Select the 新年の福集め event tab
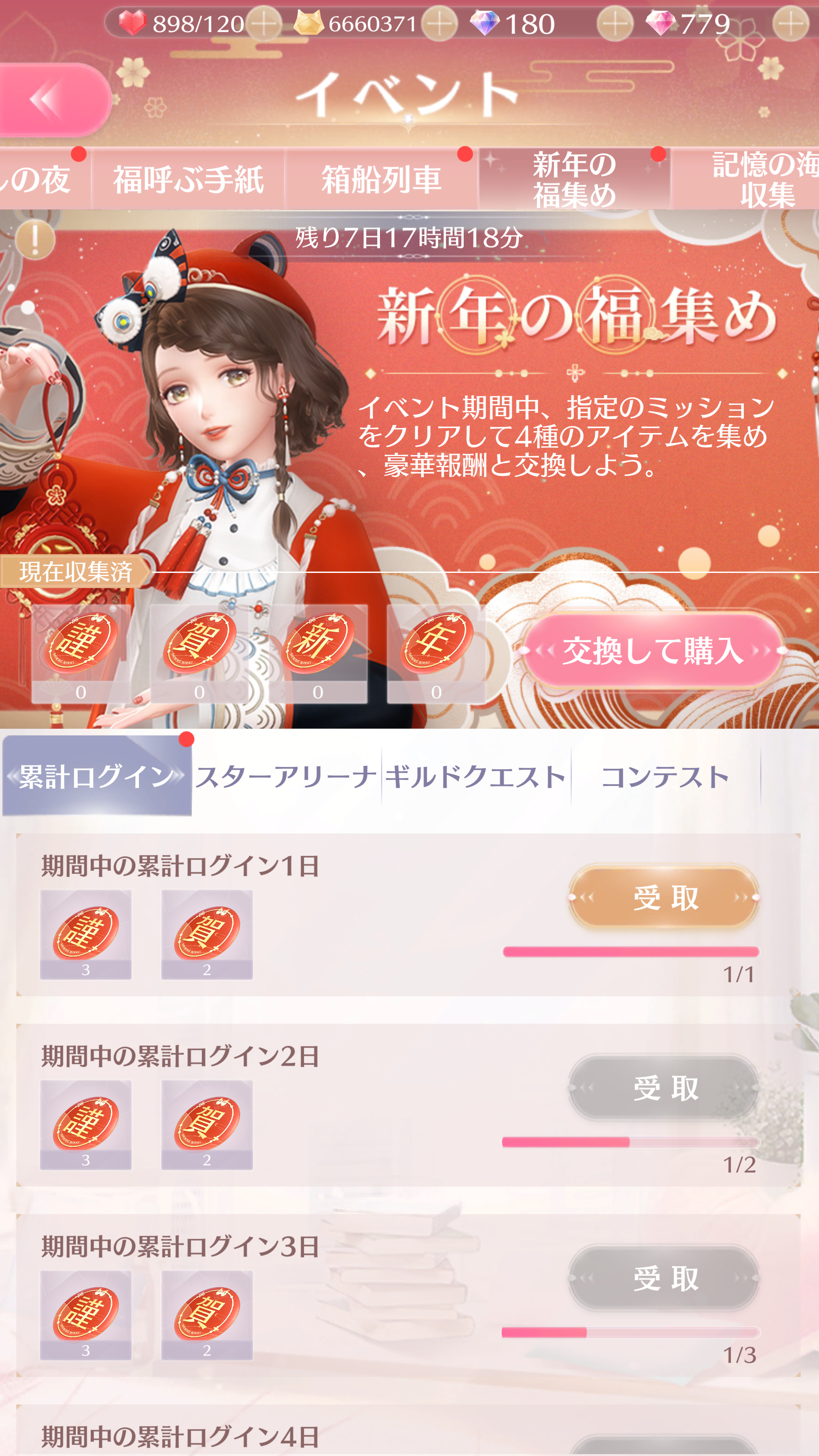Viewport: 819px width, 1456px height. pyautogui.click(x=575, y=179)
